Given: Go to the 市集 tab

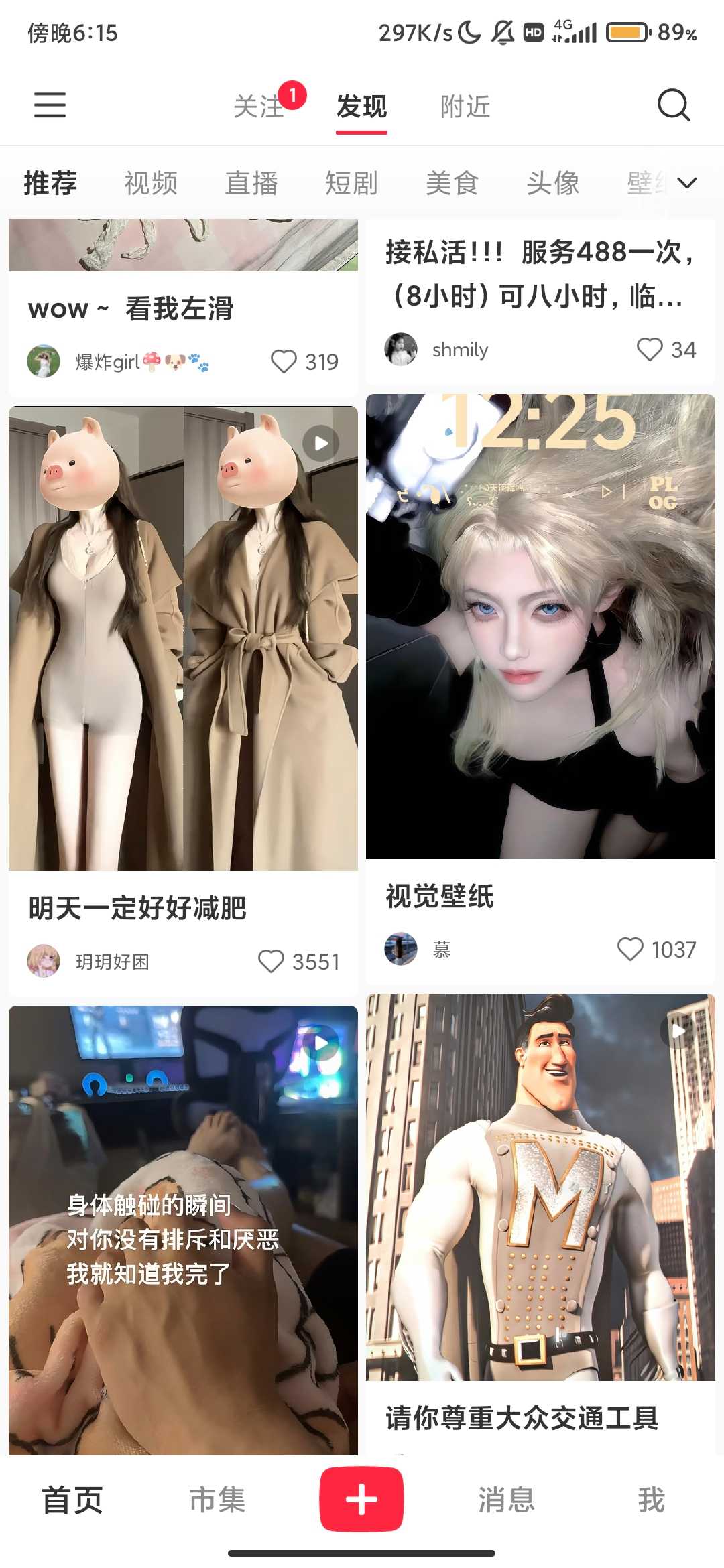Looking at the screenshot, I should coord(217,1500).
